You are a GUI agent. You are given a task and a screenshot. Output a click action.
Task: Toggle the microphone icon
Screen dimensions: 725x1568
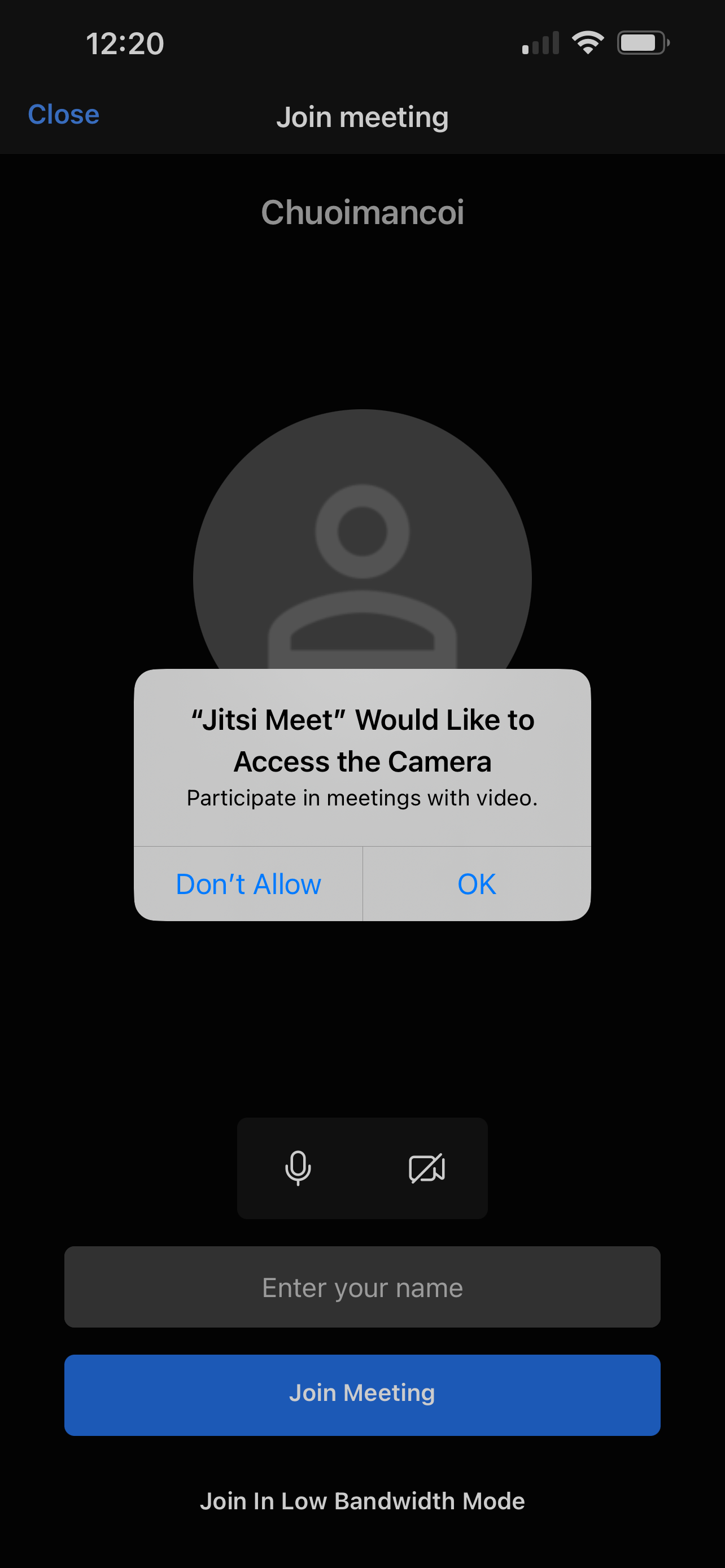298,1168
